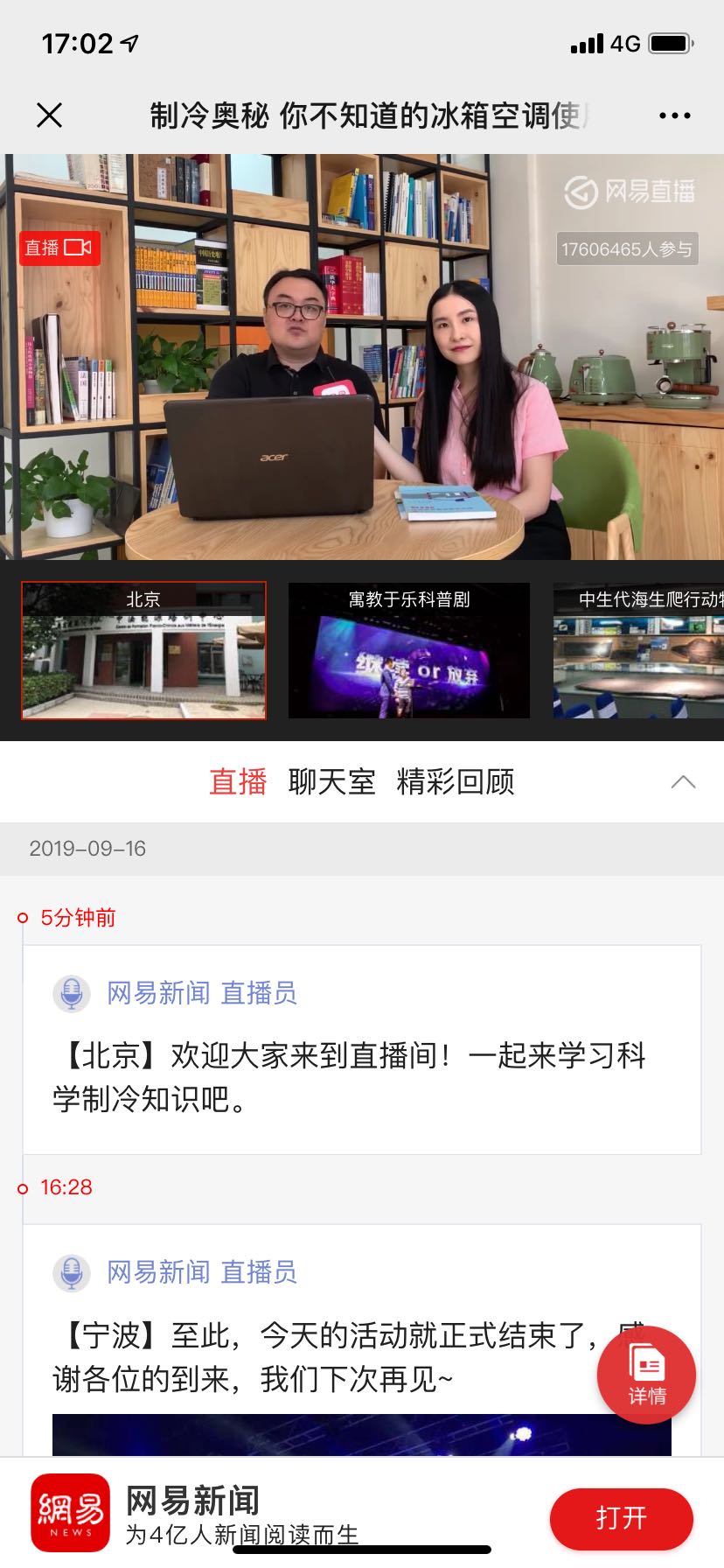Tap the live video player
Image resolution: width=724 pixels, height=1568 pixels.
pos(362,356)
